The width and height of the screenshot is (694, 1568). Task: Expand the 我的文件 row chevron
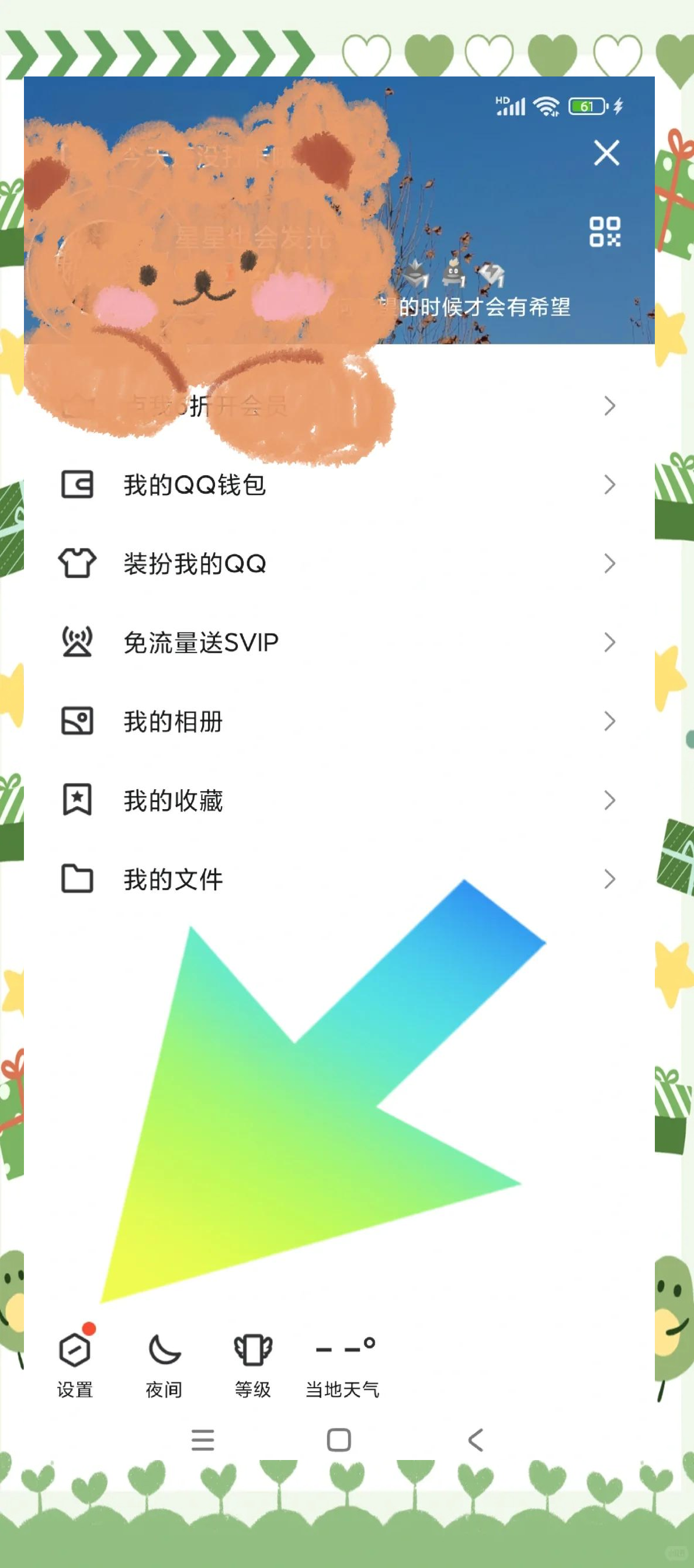(611, 879)
